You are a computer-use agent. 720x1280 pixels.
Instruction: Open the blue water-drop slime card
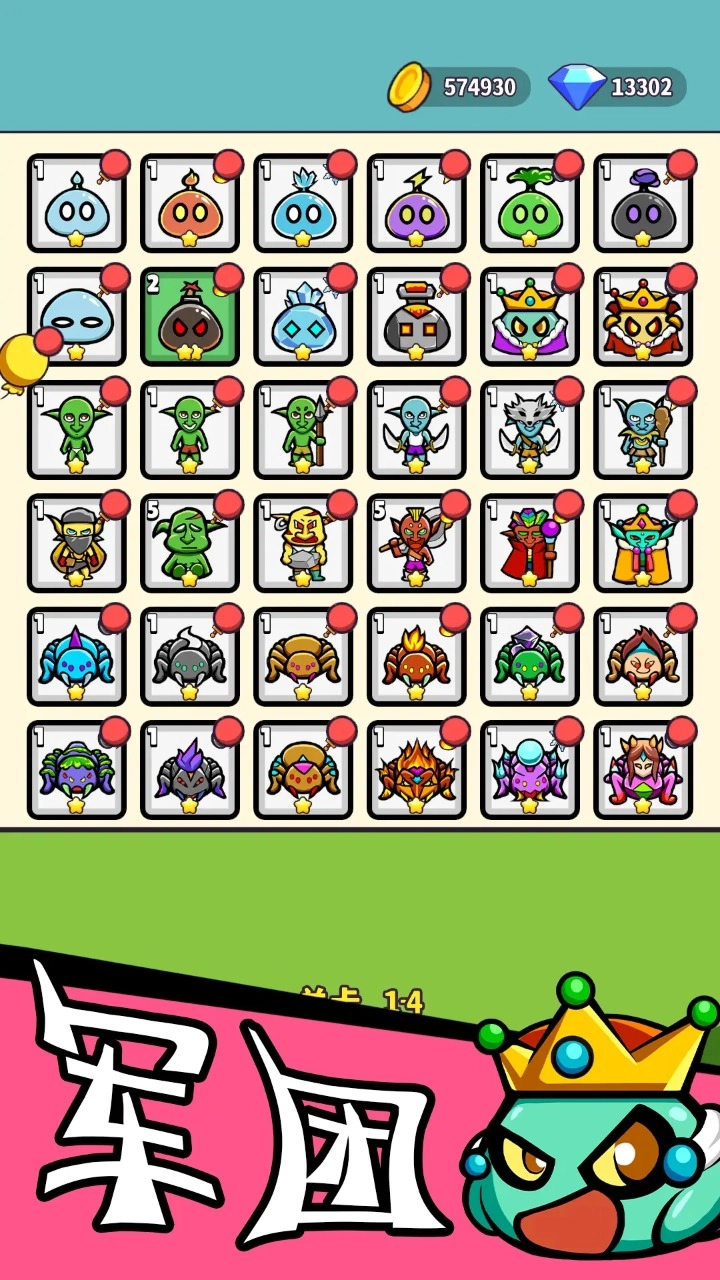76,203
